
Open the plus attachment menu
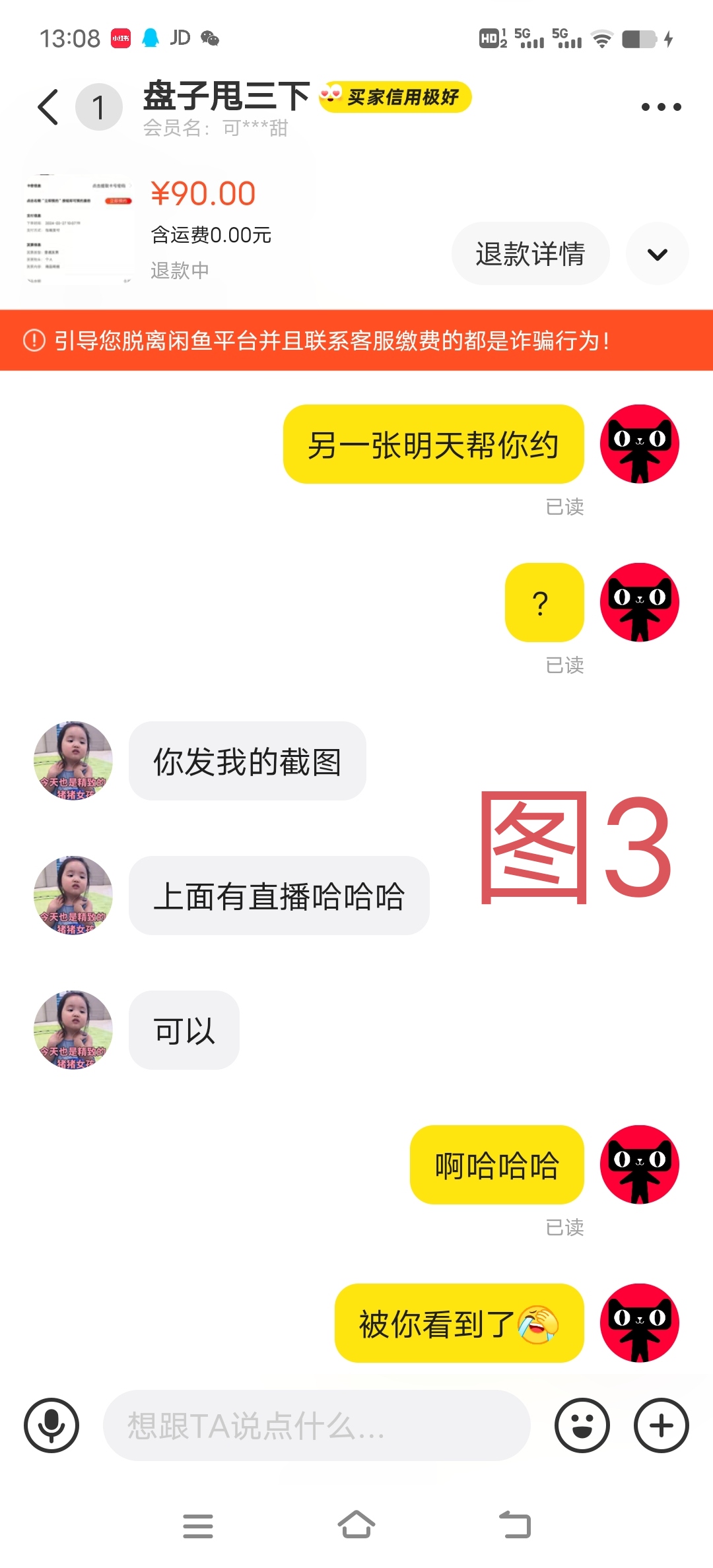pos(661,1425)
